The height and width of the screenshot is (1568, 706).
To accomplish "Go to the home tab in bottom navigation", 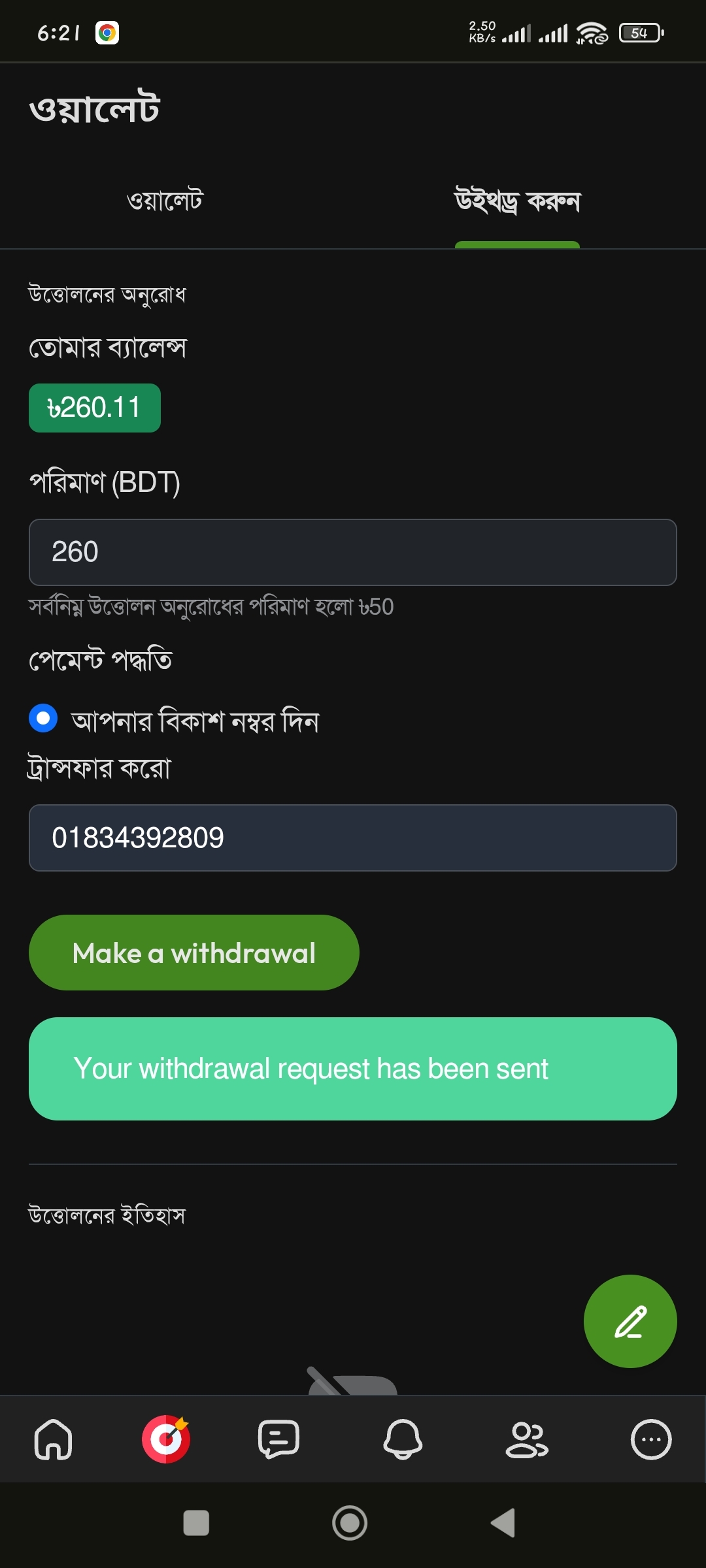I will (x=54, y=1439).
